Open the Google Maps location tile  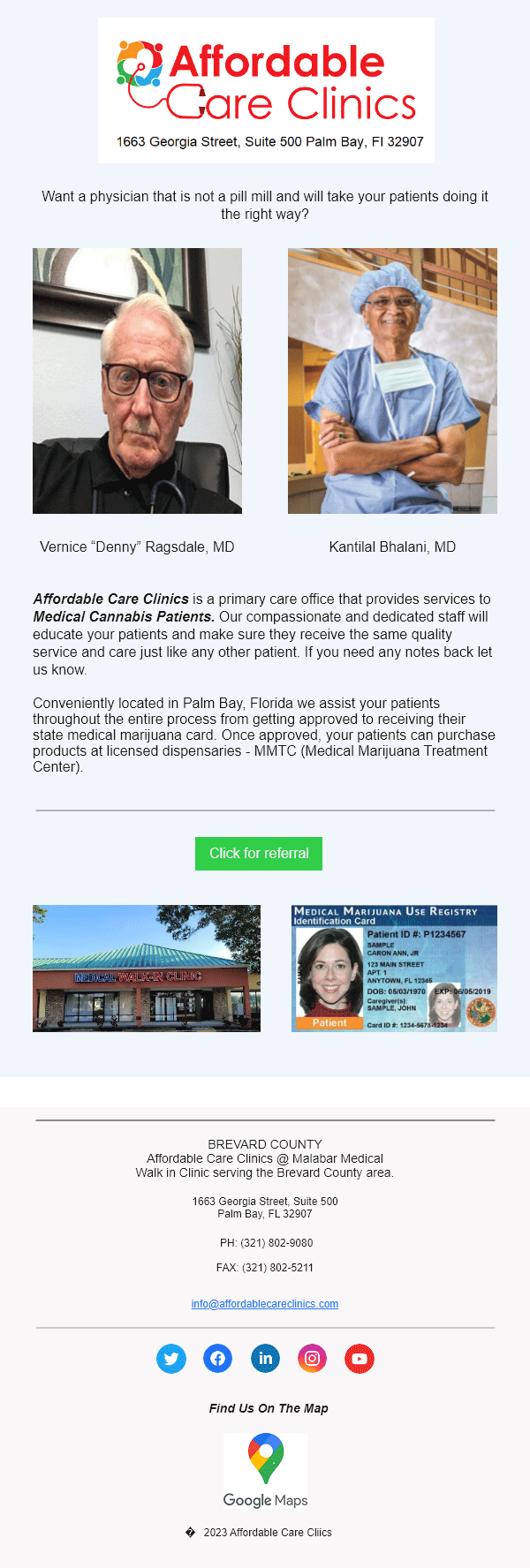[265, 1470]
